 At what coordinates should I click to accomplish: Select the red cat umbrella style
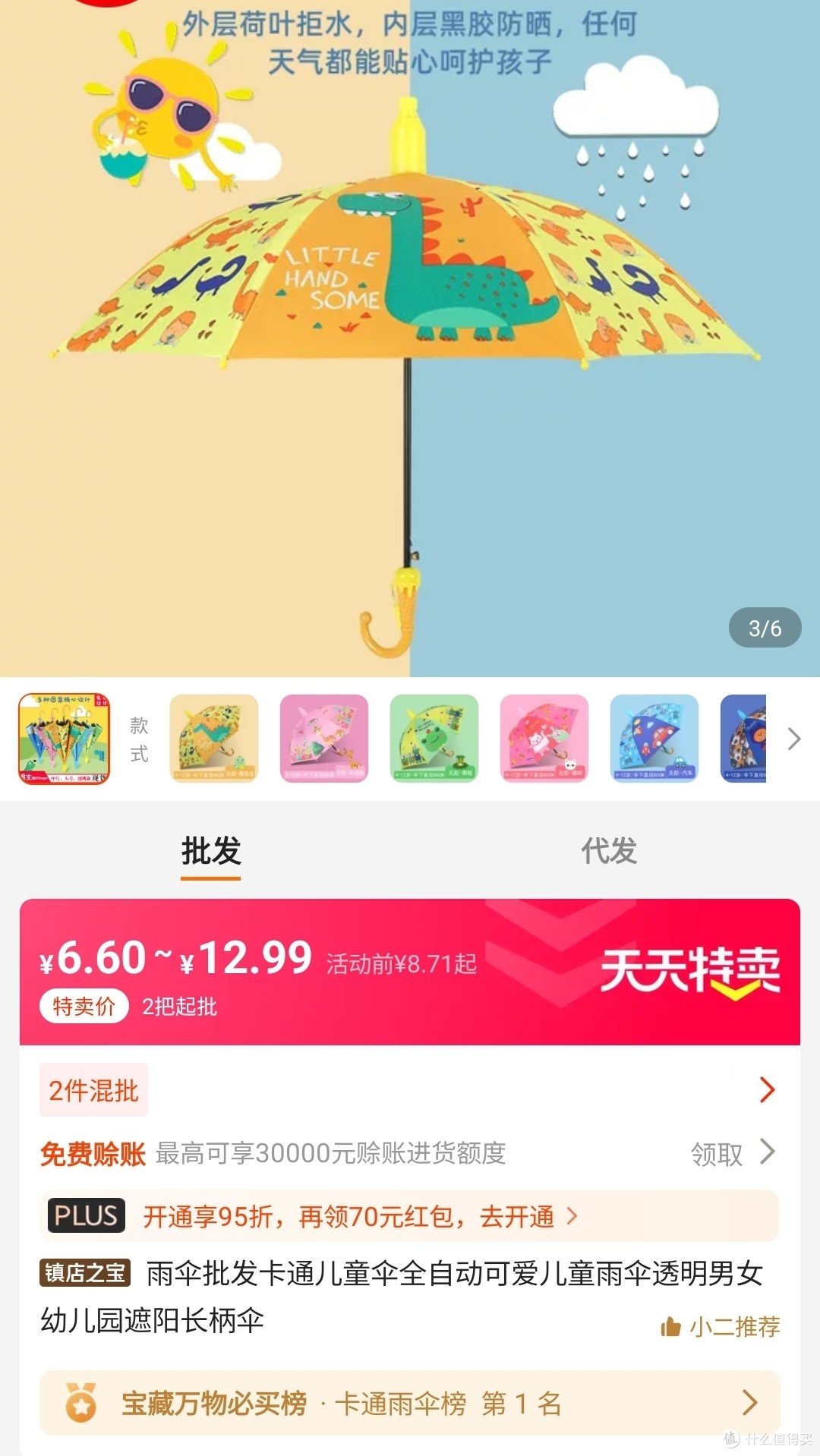pyautogui.click(x=544, y=739)
